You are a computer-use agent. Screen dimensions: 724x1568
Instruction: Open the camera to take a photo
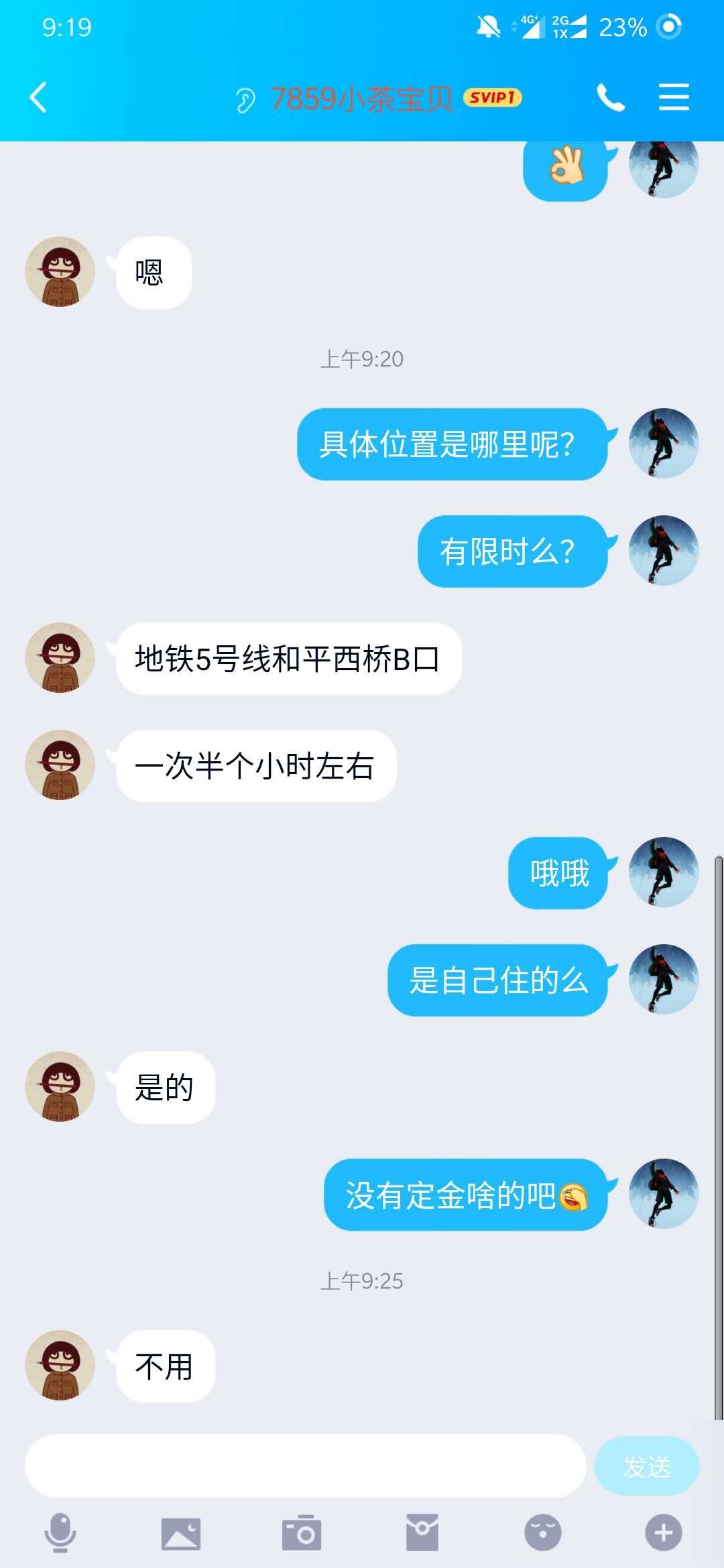[x=302, y=1532]
